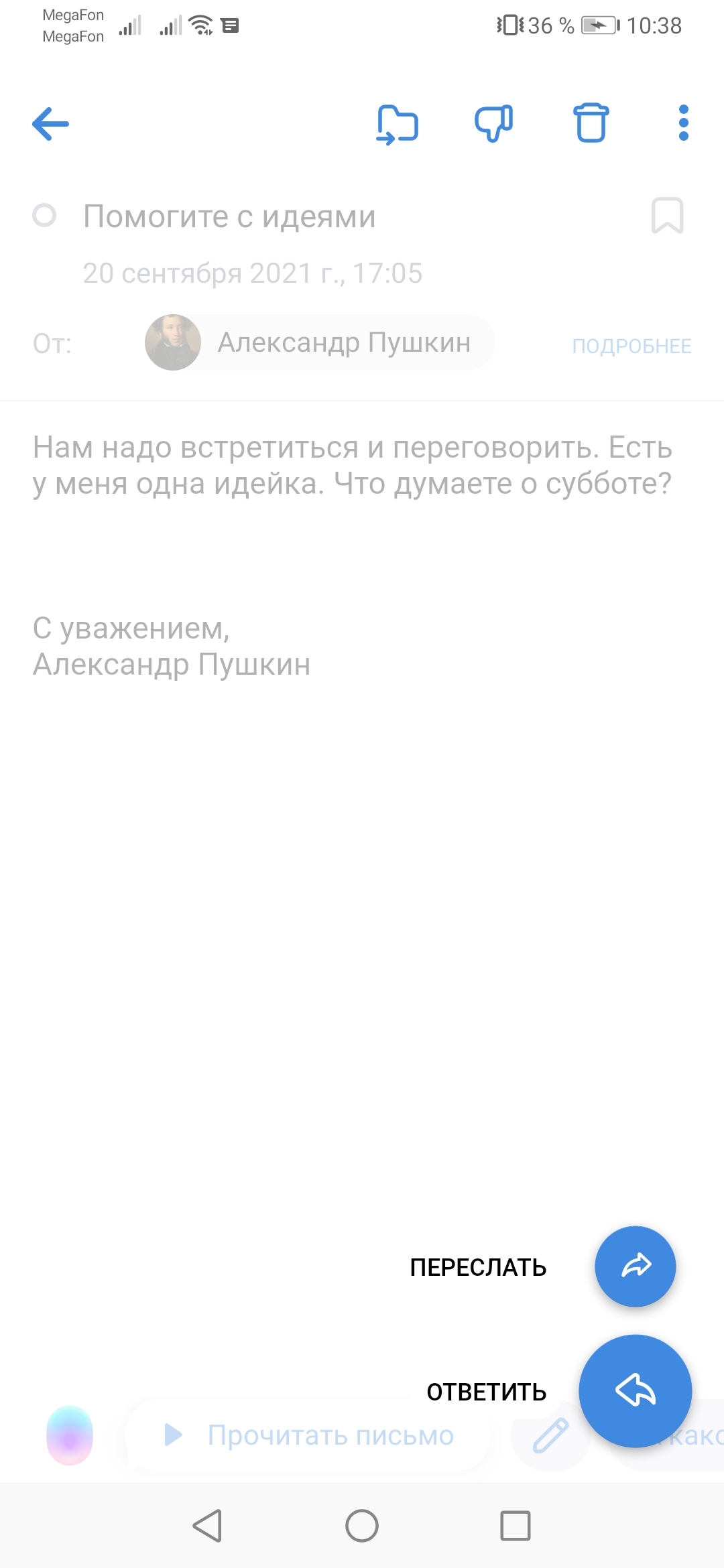This screenshot has width=724, height=1568.
Task: Tap the Переслать forward button
Action: (636, 1266)
